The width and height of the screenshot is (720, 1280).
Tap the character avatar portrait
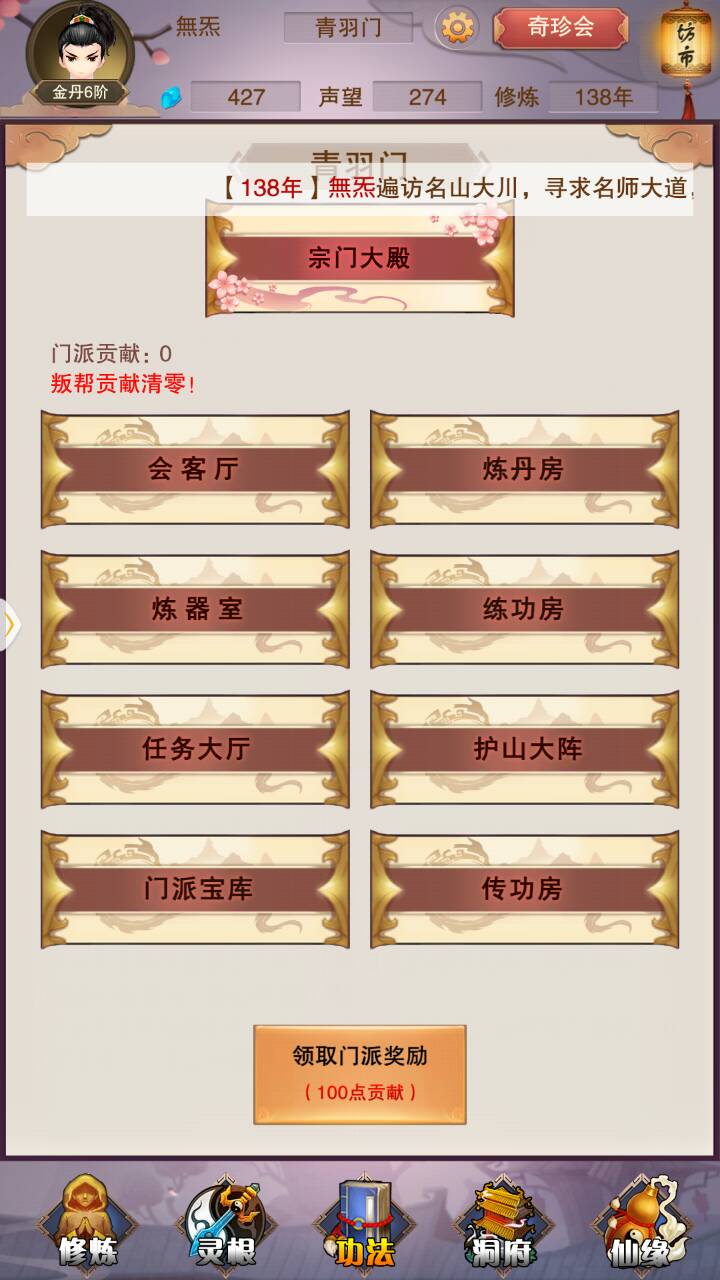pyautogui.click(x=80, y=50)
